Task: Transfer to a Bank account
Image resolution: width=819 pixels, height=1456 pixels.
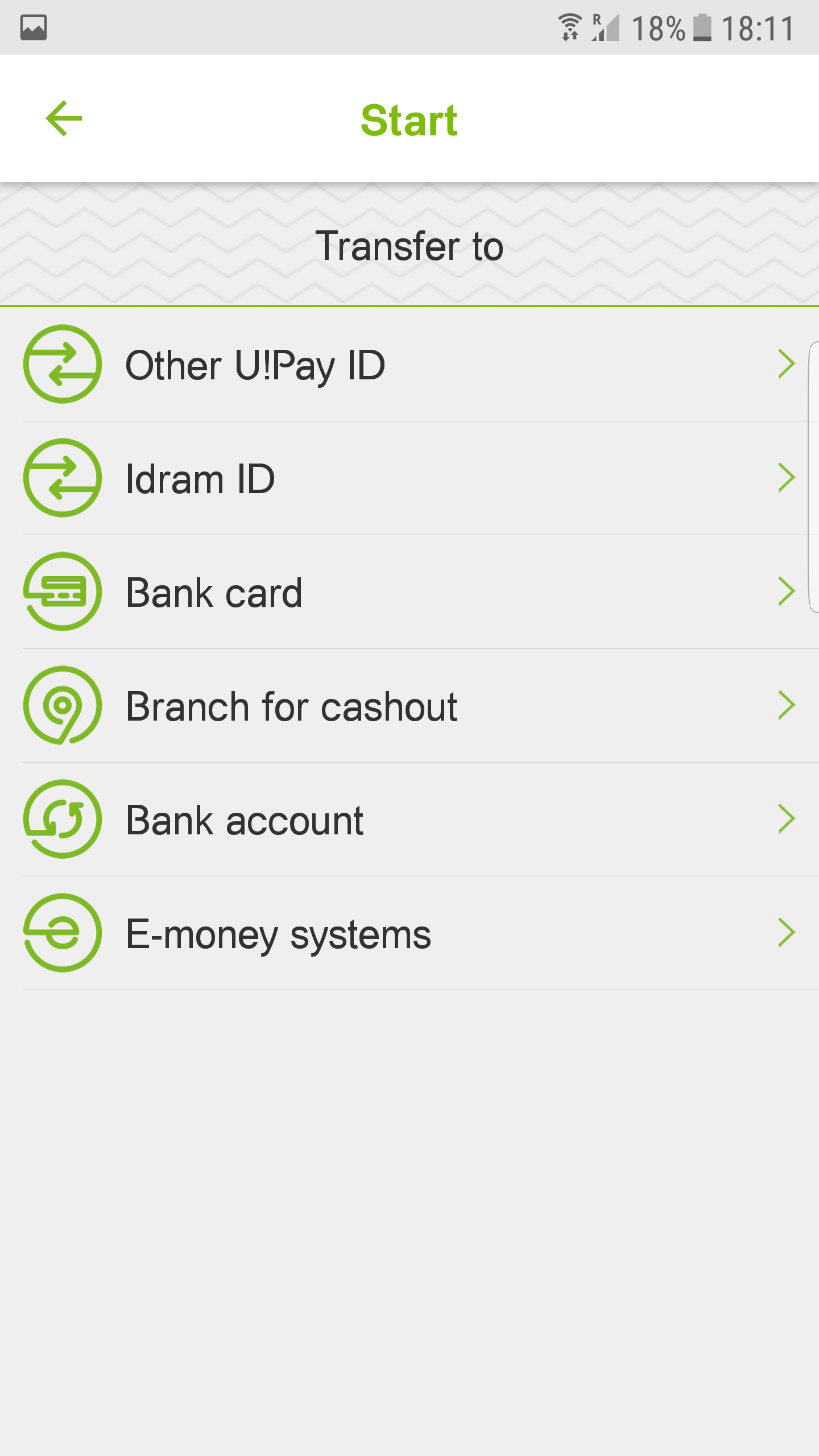Action: coord(409,820)
